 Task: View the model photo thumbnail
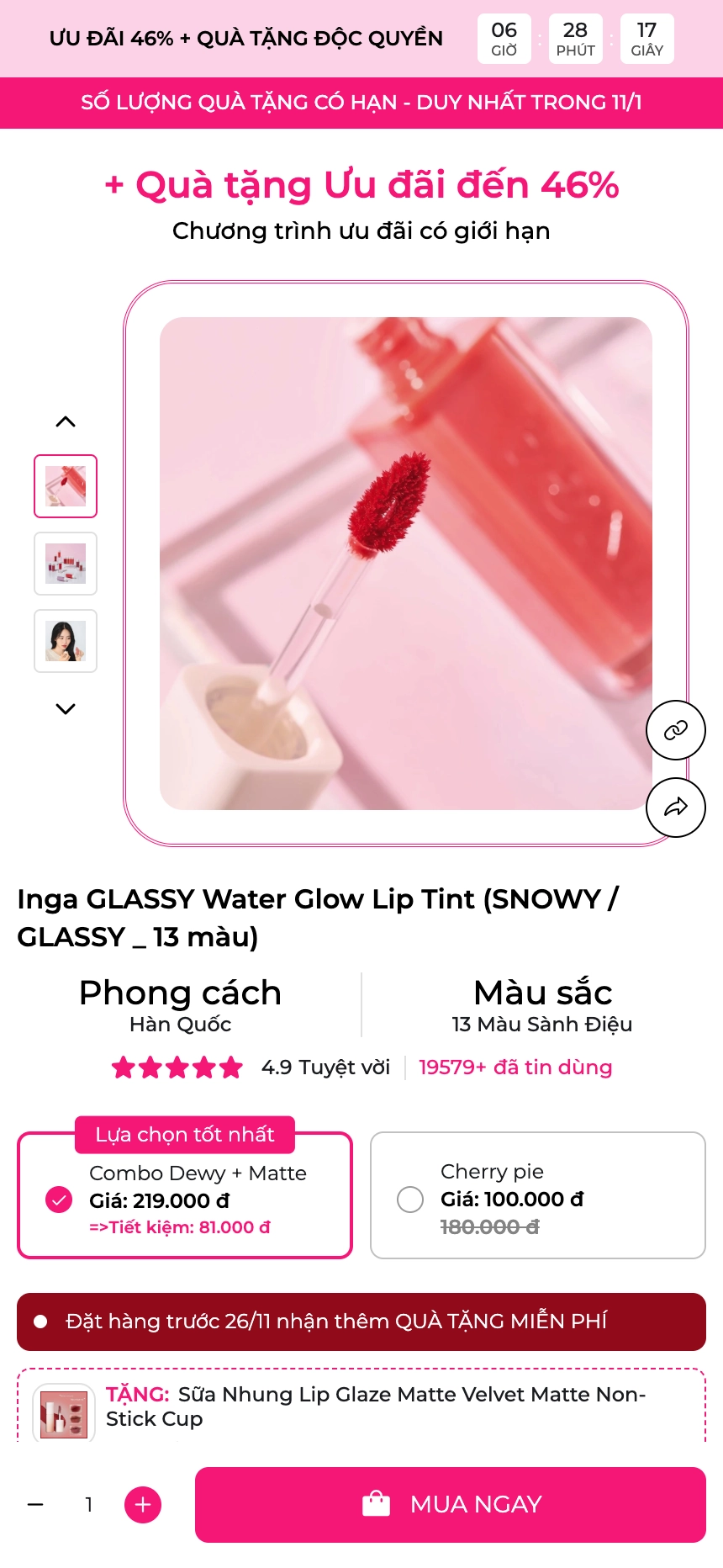coord(66,641)
